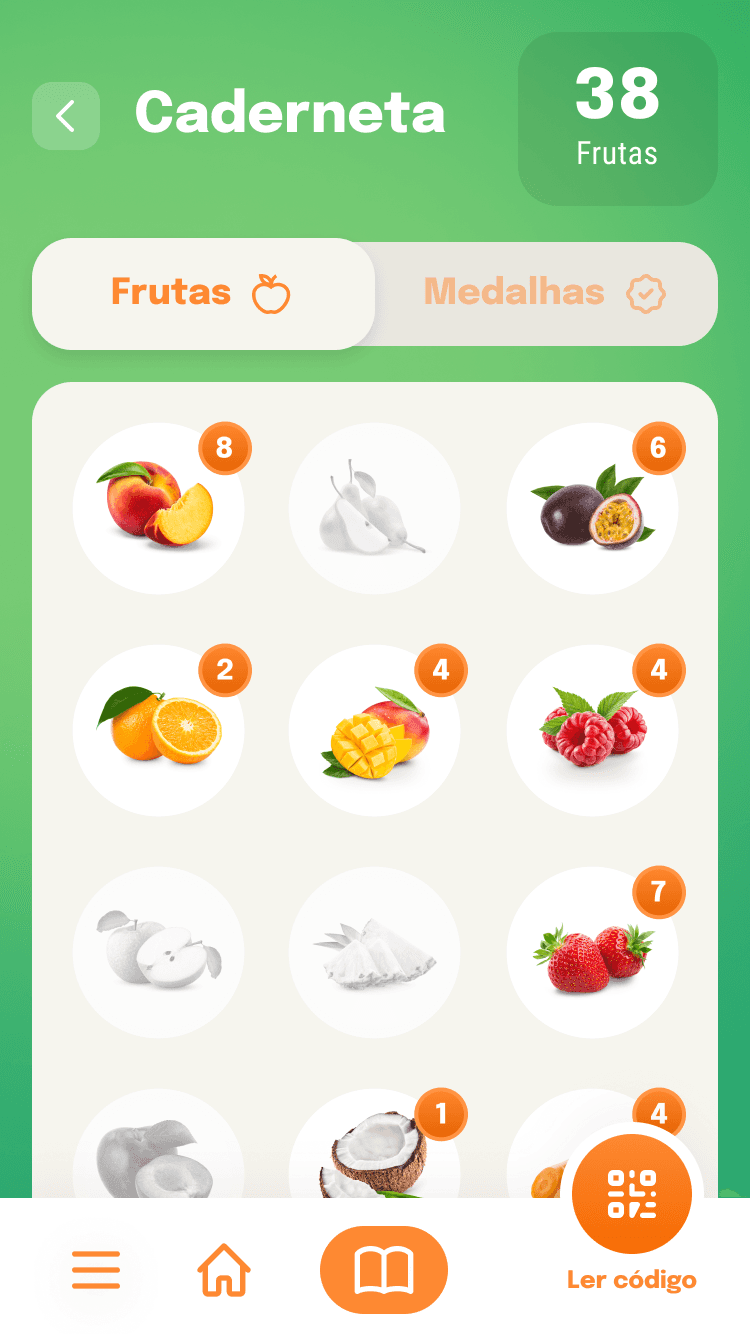Select the coconut fruit tile
The width and height of the screenshot is (750, 1334).
click(x=374, y=1155)
